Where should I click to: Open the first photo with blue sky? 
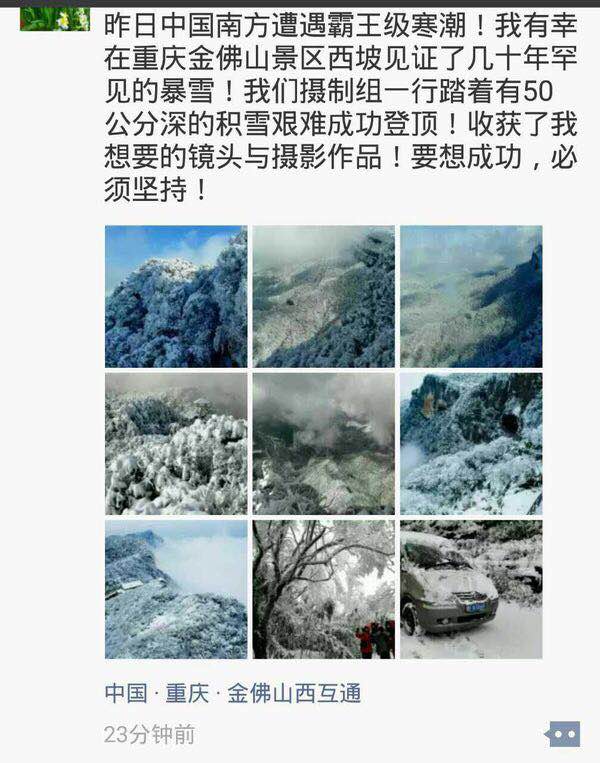pos(176,296)
